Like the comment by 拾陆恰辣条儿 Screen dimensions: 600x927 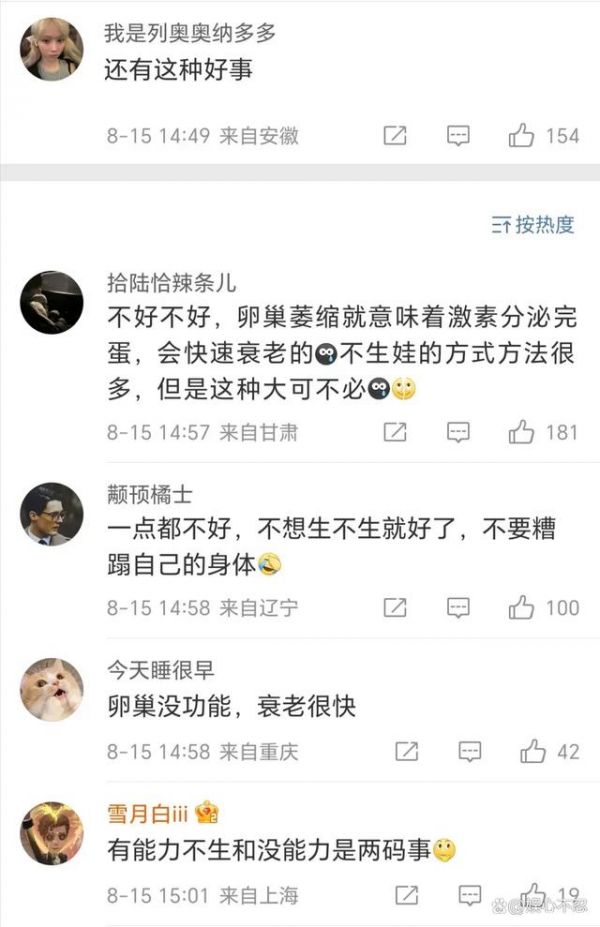521,432
